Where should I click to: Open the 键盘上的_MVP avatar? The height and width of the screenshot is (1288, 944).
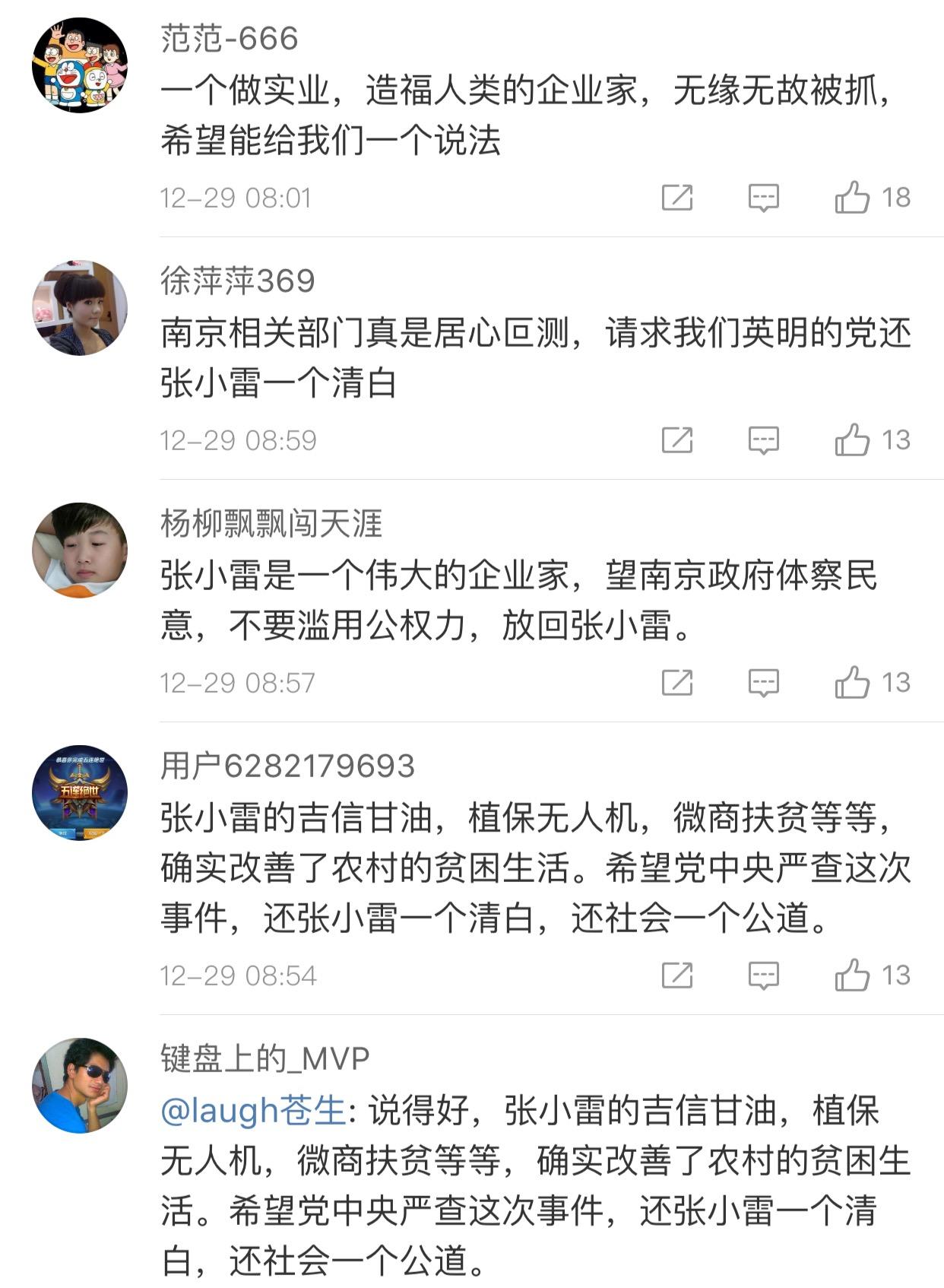80,1085
